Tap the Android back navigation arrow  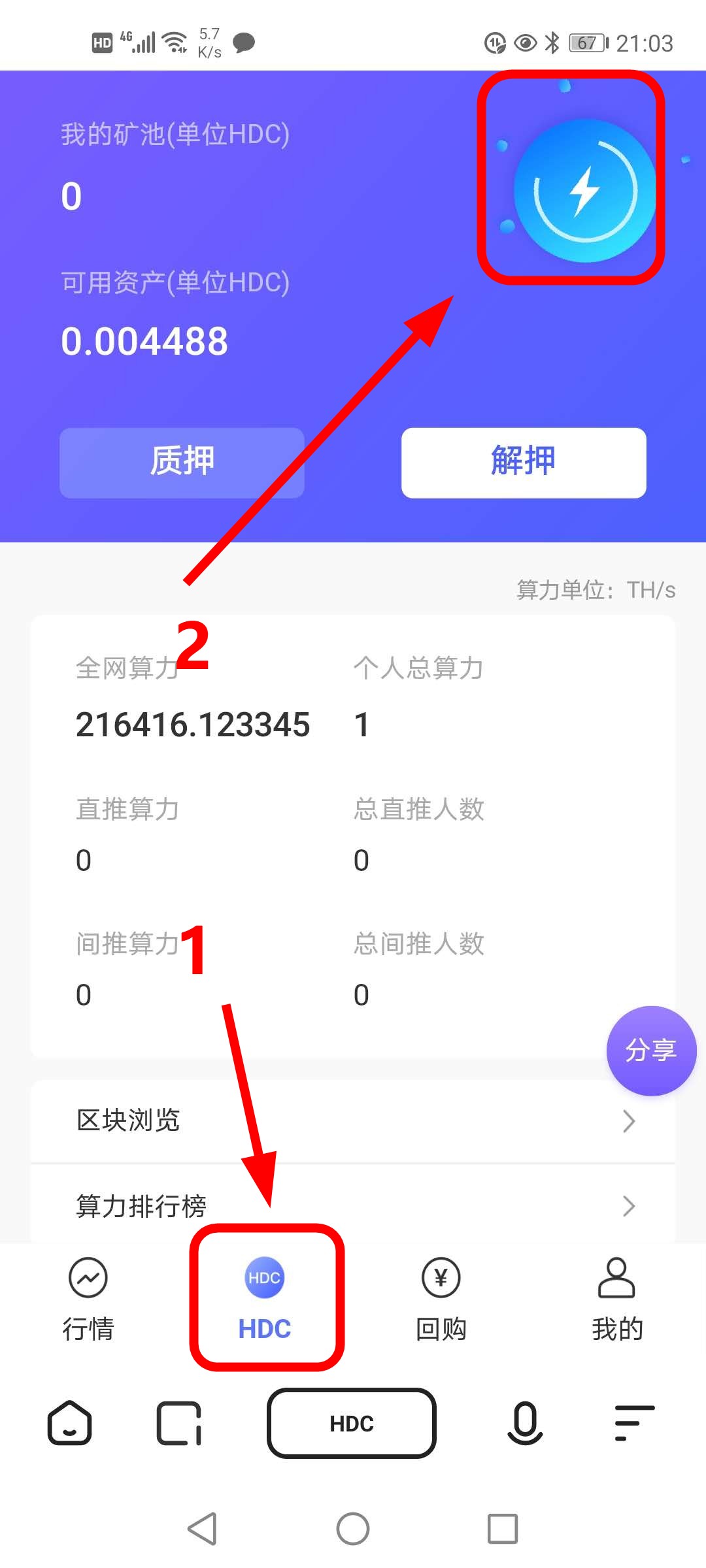tap(203, 1529)
